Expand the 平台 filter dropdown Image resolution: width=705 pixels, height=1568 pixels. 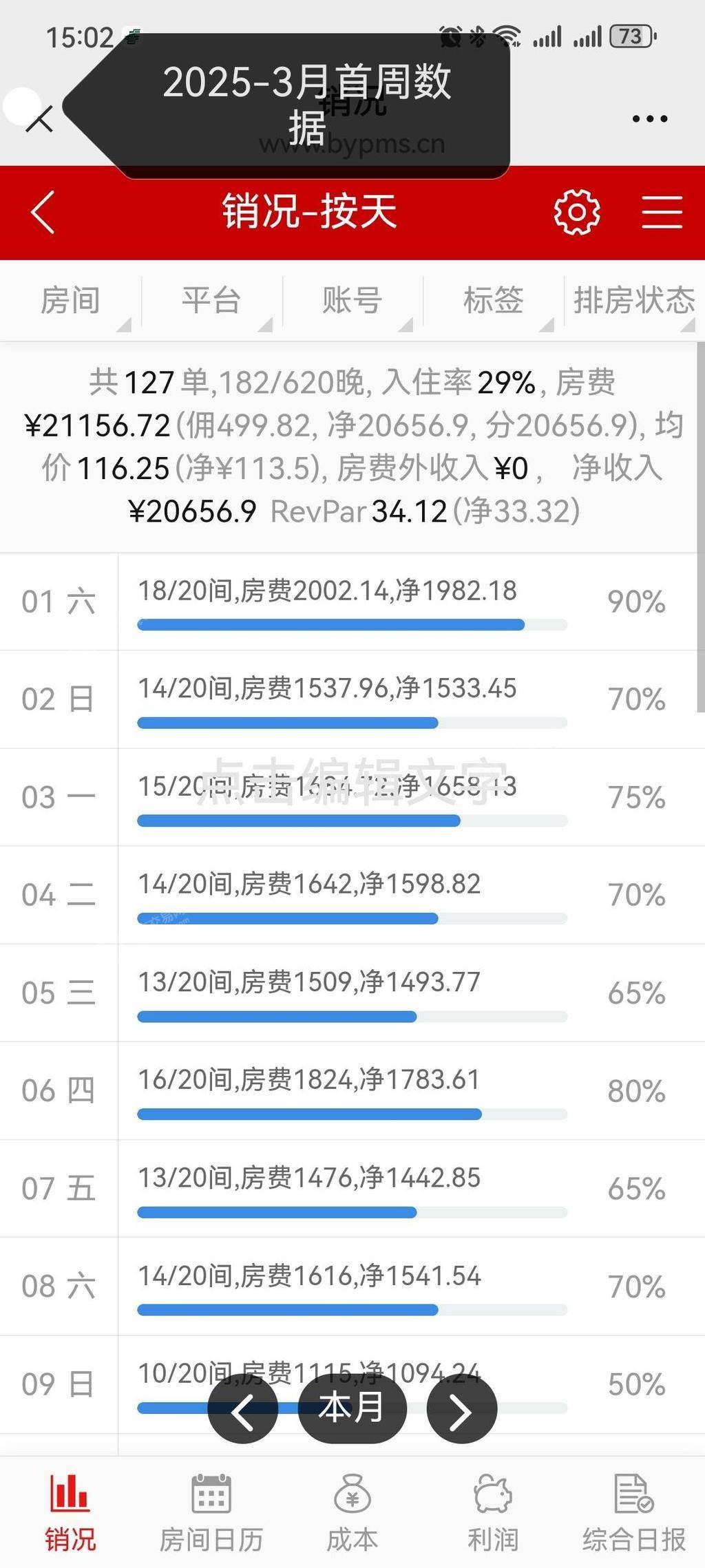211,301
